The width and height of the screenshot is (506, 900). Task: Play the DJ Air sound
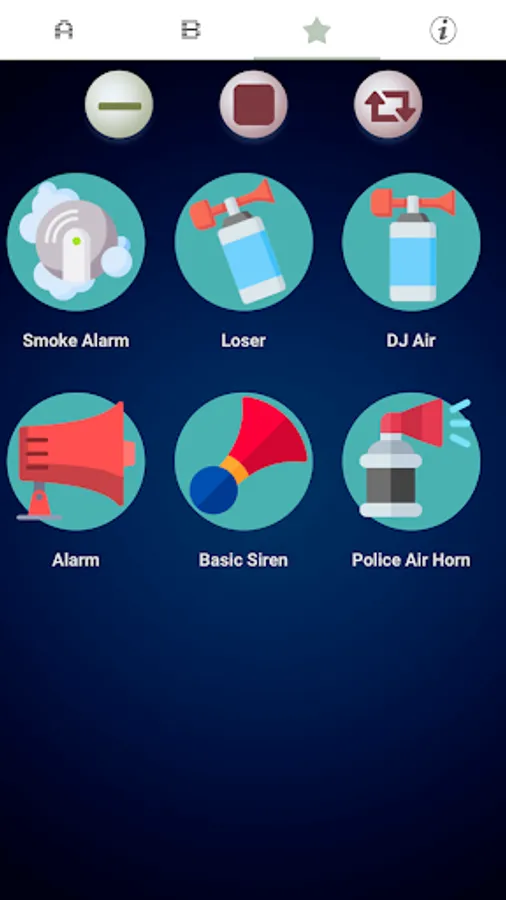(411, 242)
